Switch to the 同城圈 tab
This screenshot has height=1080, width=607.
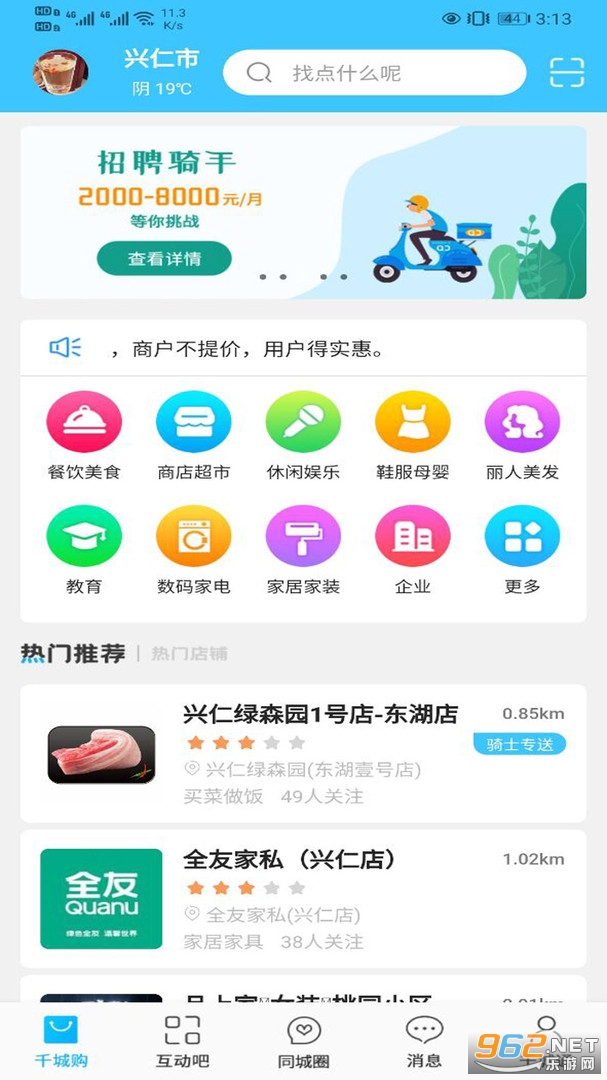[x=304, y=1041]
